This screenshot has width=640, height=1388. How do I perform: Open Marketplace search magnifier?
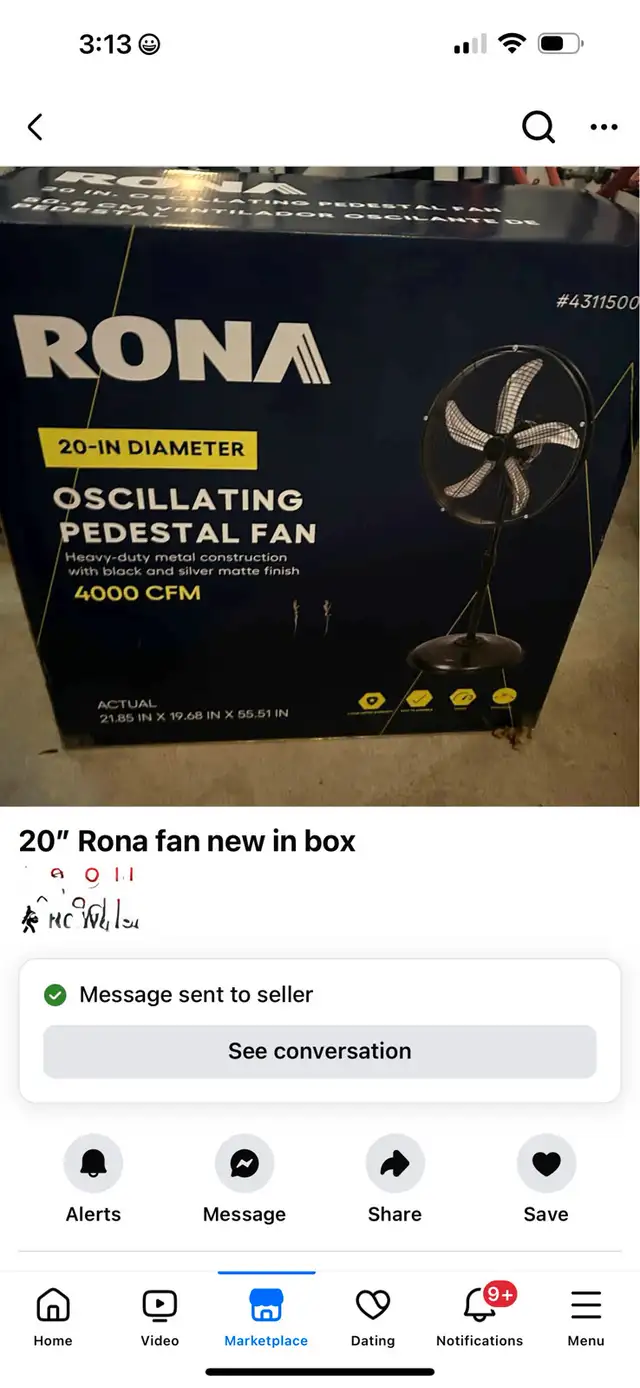538,127
